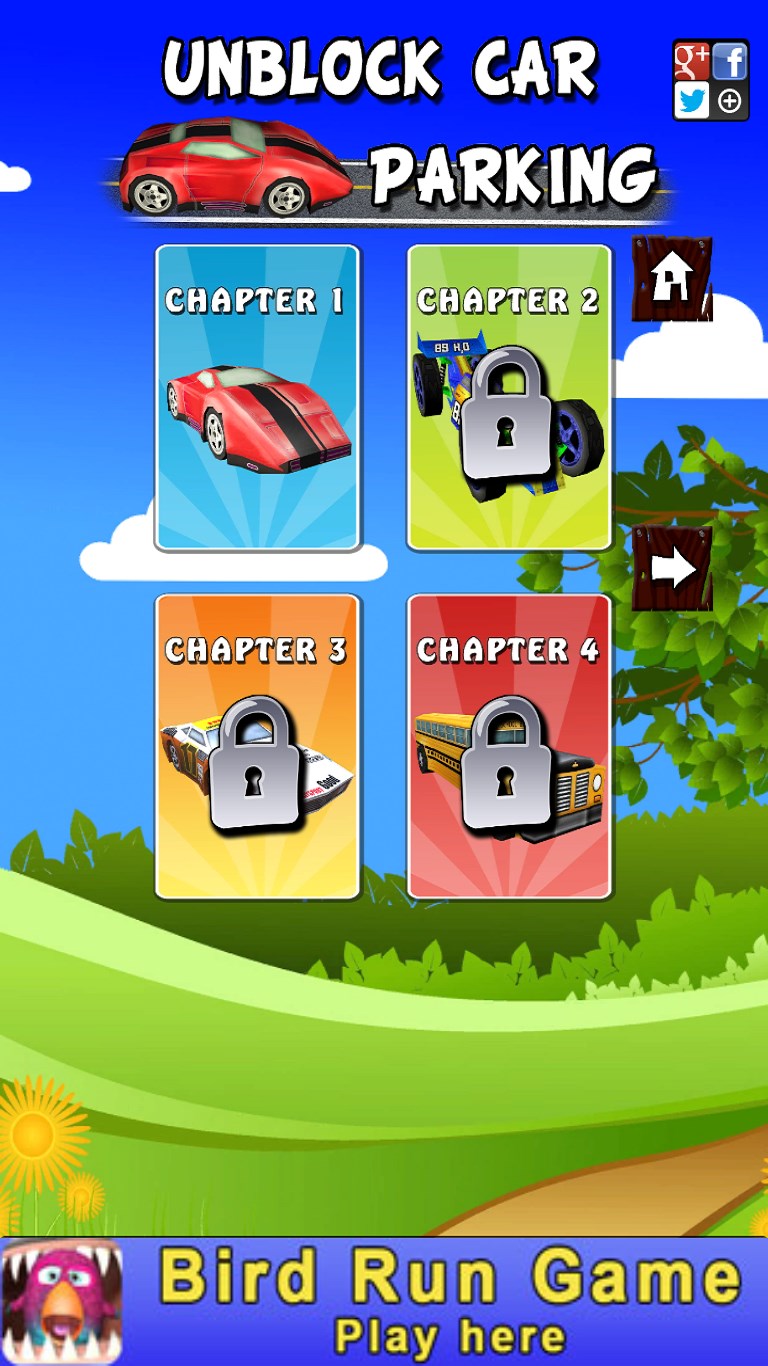Open the Facebook social link
This screenshot has height=1366, width=768.
pyautogui.click(x=730, y=63)
